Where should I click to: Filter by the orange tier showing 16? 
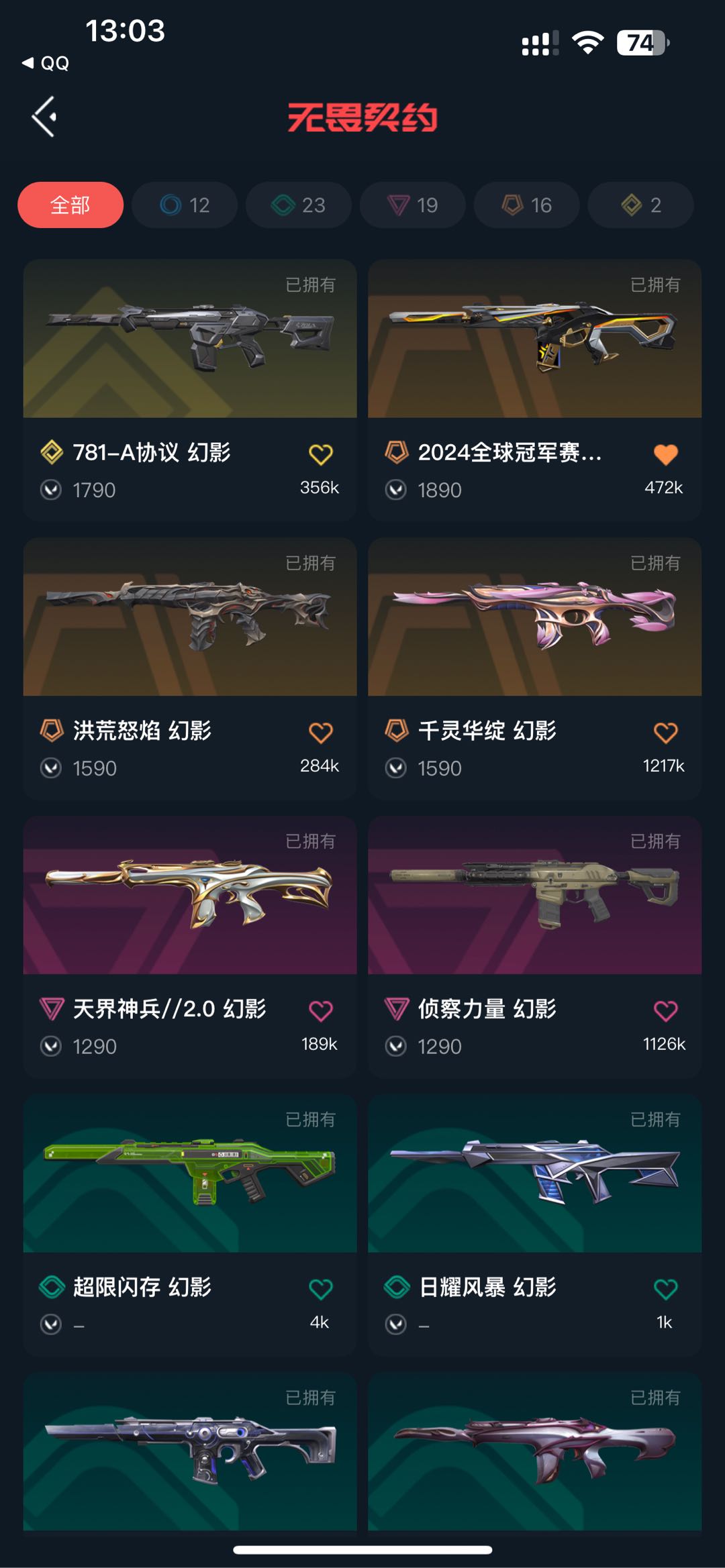point(527,205)
